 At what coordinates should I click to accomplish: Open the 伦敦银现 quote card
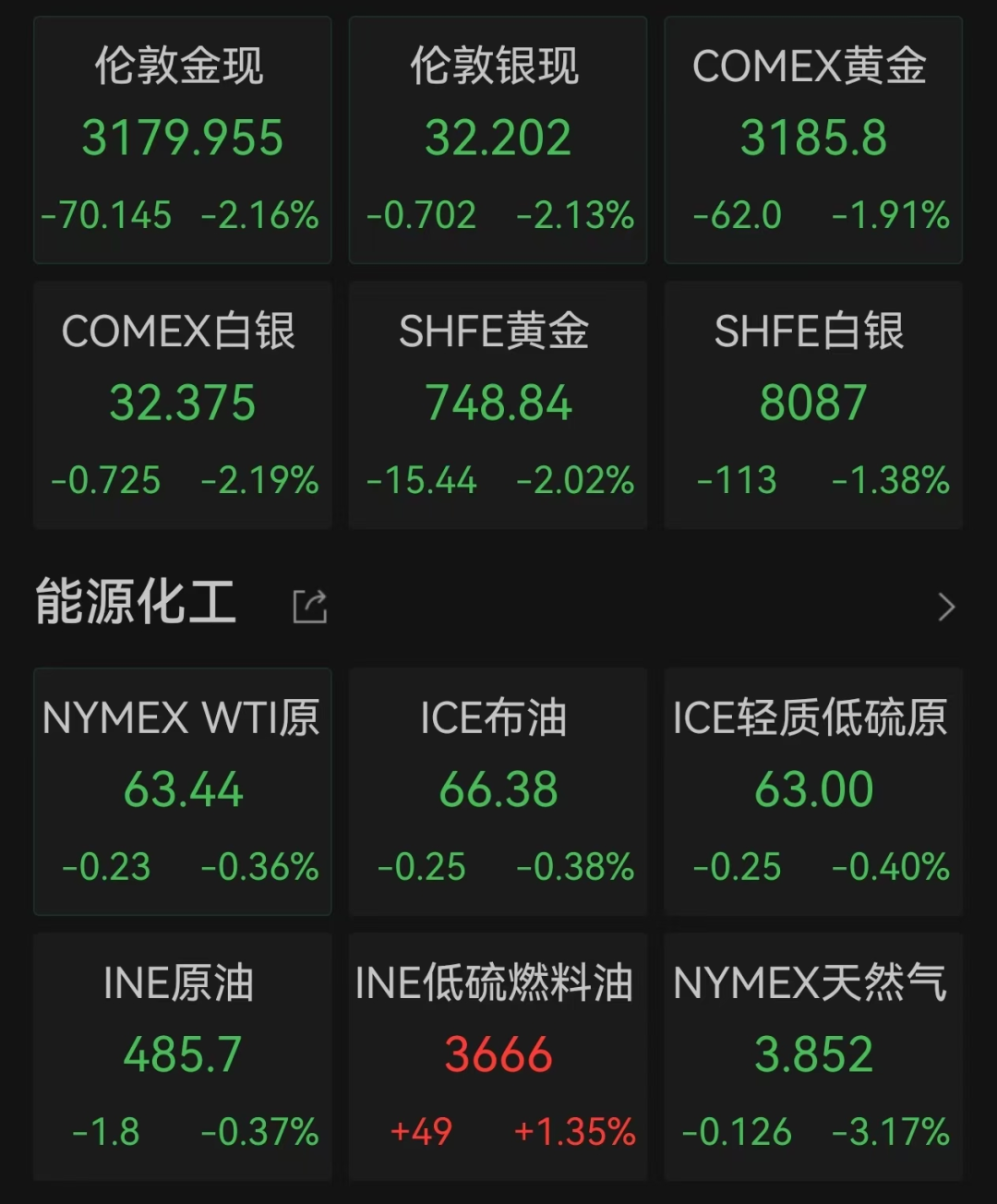tap(498, 139)
